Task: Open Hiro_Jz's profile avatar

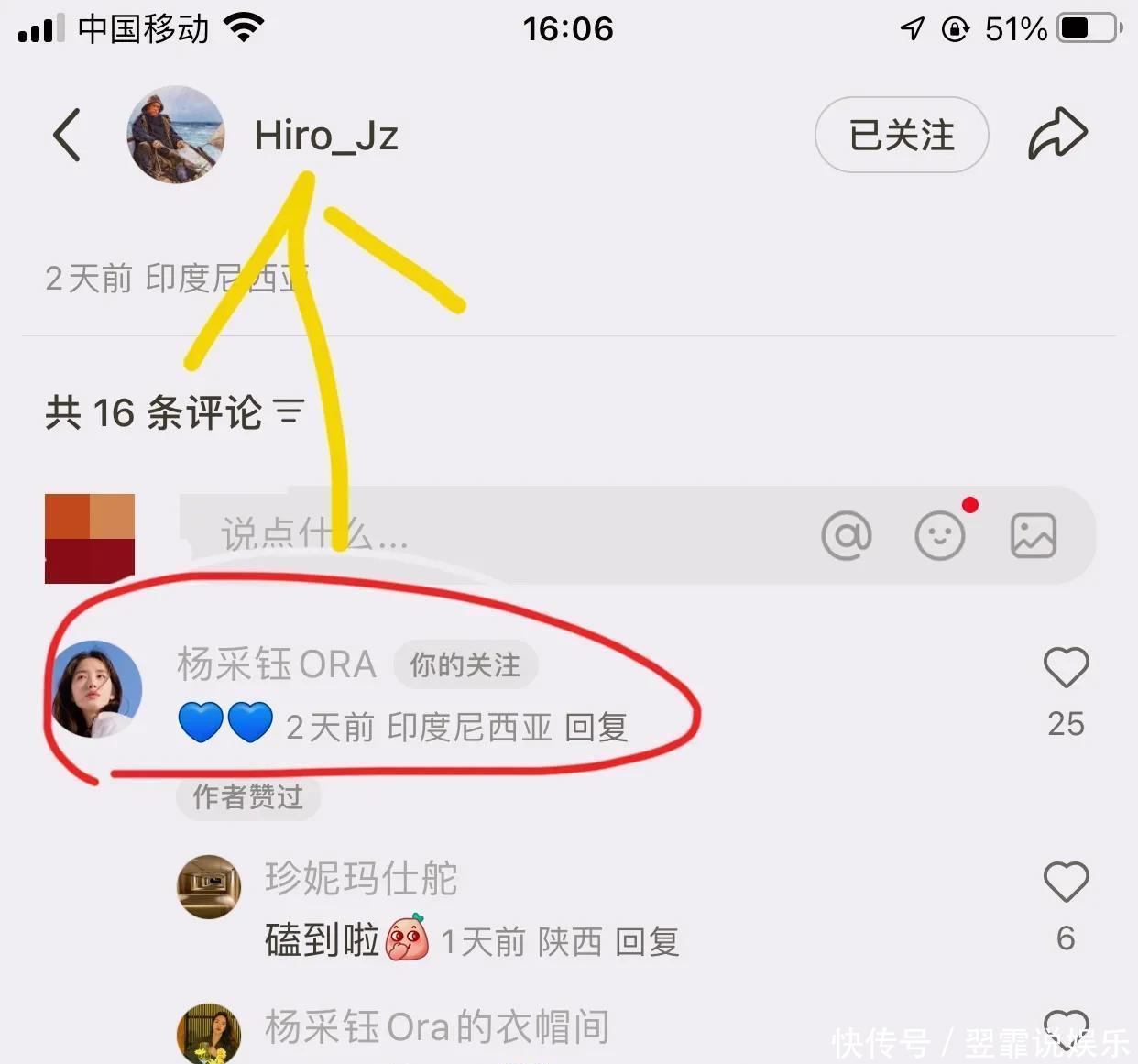Action: (x=176, y=136)
